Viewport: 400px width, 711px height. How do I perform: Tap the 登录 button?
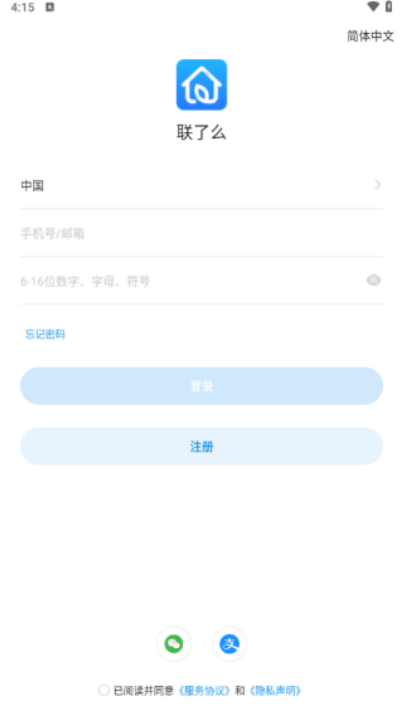(x=201, y=386)
